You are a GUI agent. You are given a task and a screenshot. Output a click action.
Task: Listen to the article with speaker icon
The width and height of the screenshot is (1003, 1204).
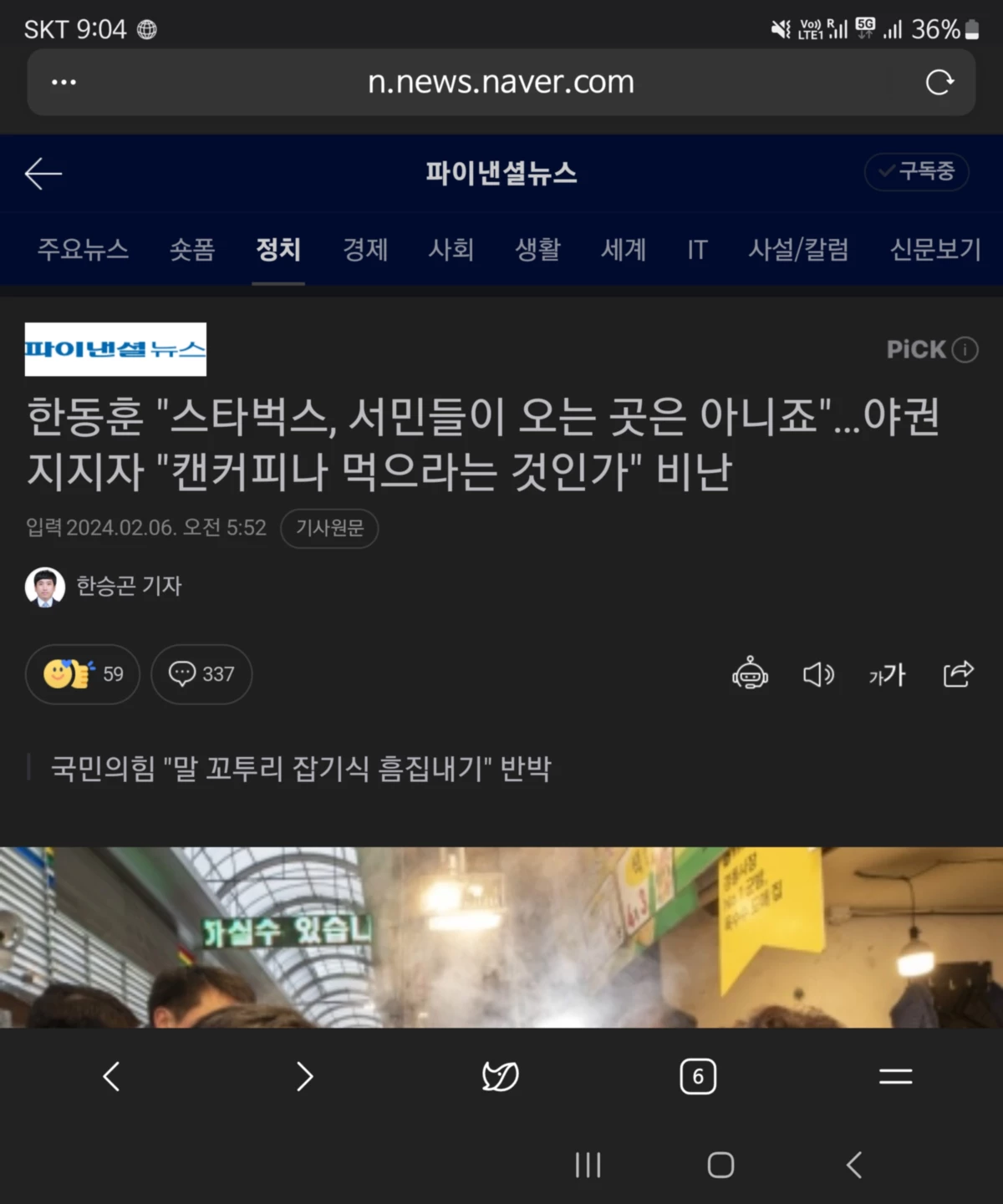point(818,674)
